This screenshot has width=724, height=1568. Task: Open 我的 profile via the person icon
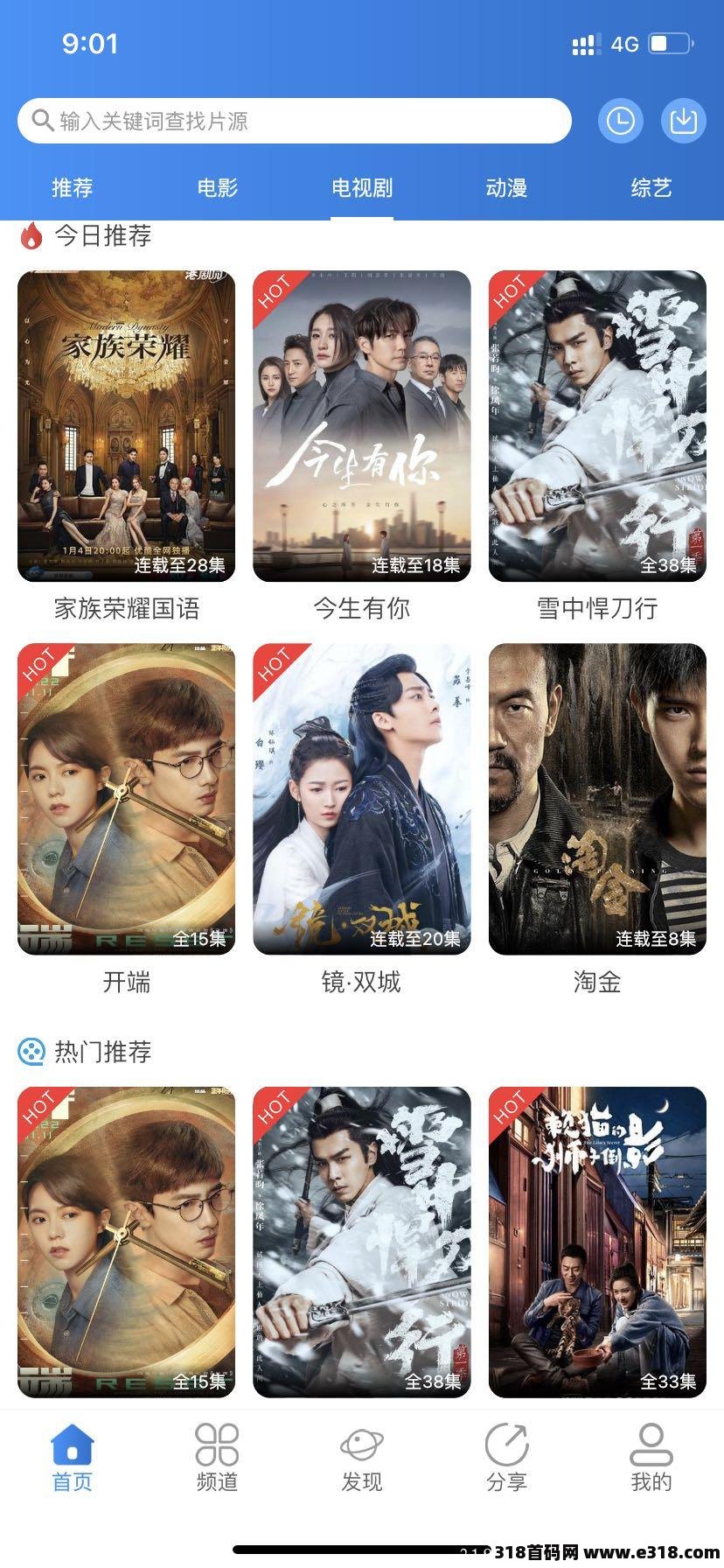(x=651, y=1452)
